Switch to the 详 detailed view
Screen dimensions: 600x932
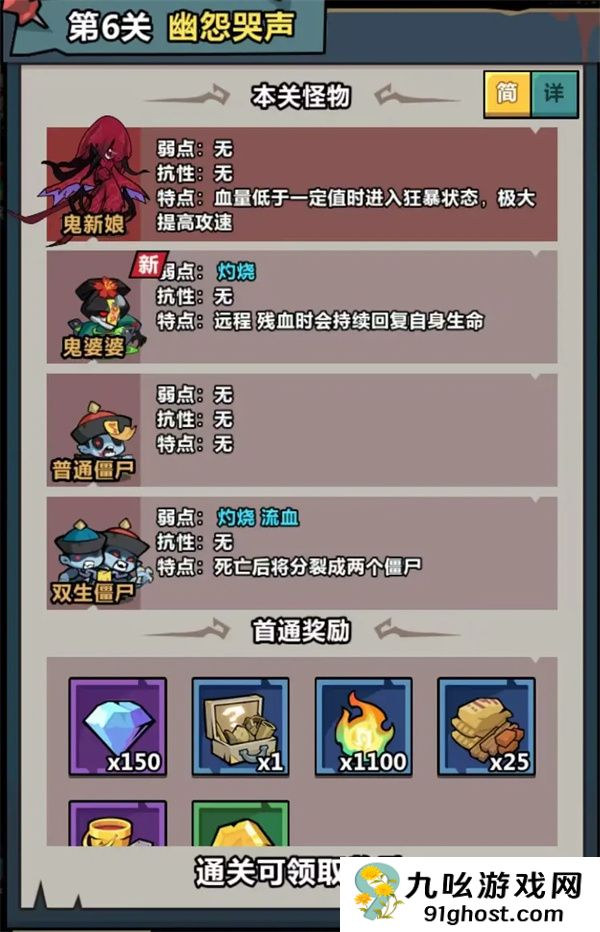point(553,94)
